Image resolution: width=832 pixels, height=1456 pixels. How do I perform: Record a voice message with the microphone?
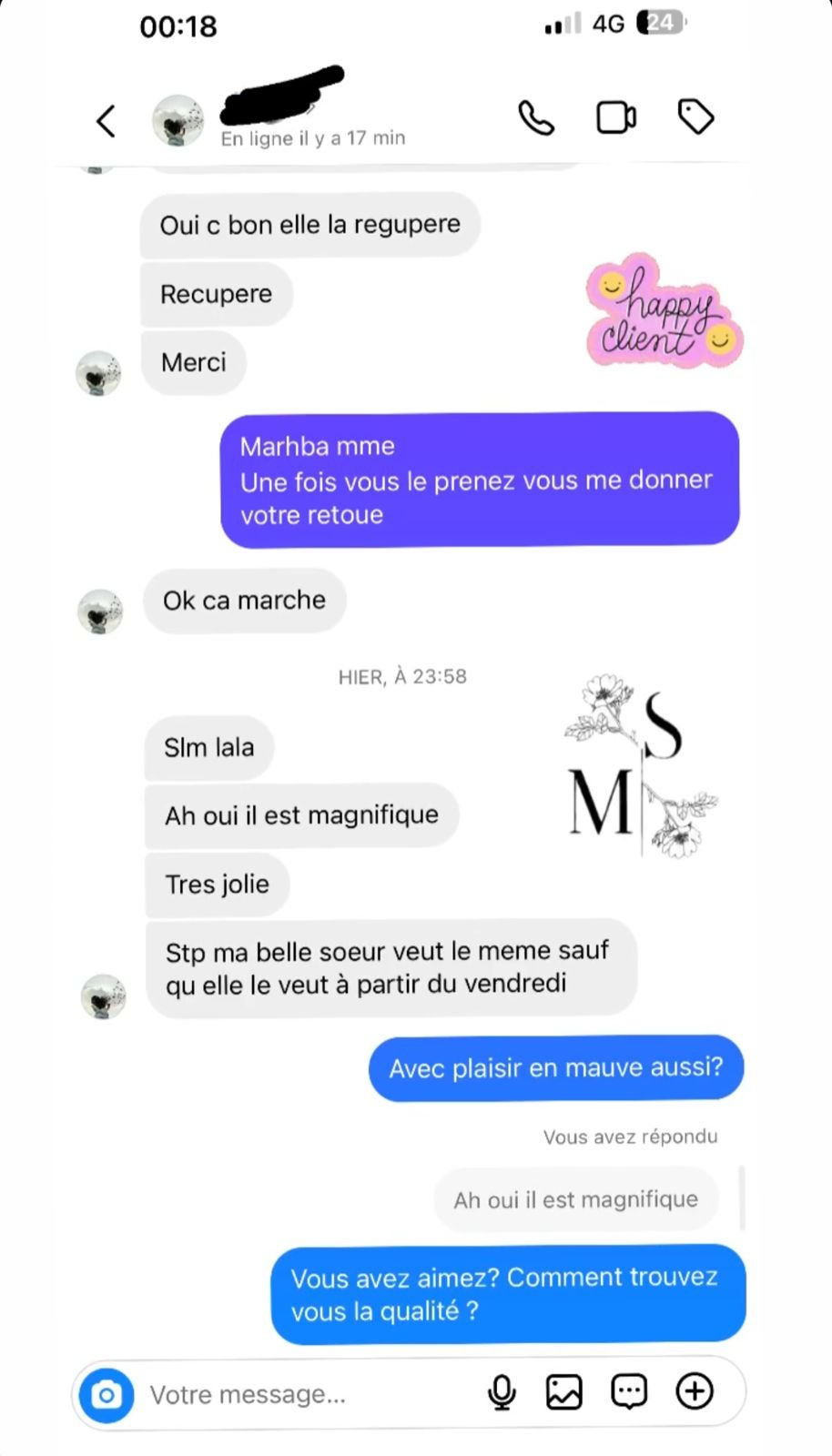502,1392
